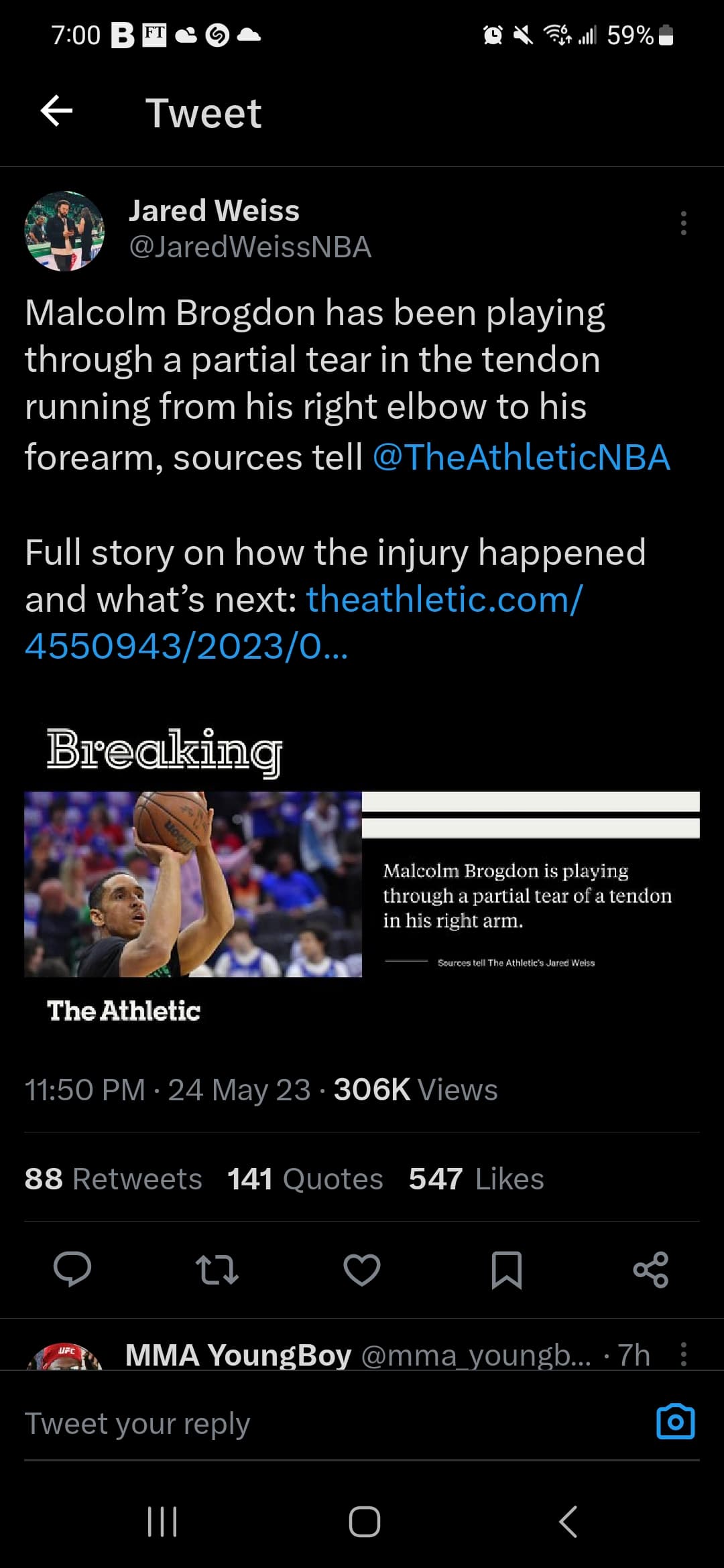Open recent apps from navigation bar
724x1568 pixels.
pos(162,1521)
